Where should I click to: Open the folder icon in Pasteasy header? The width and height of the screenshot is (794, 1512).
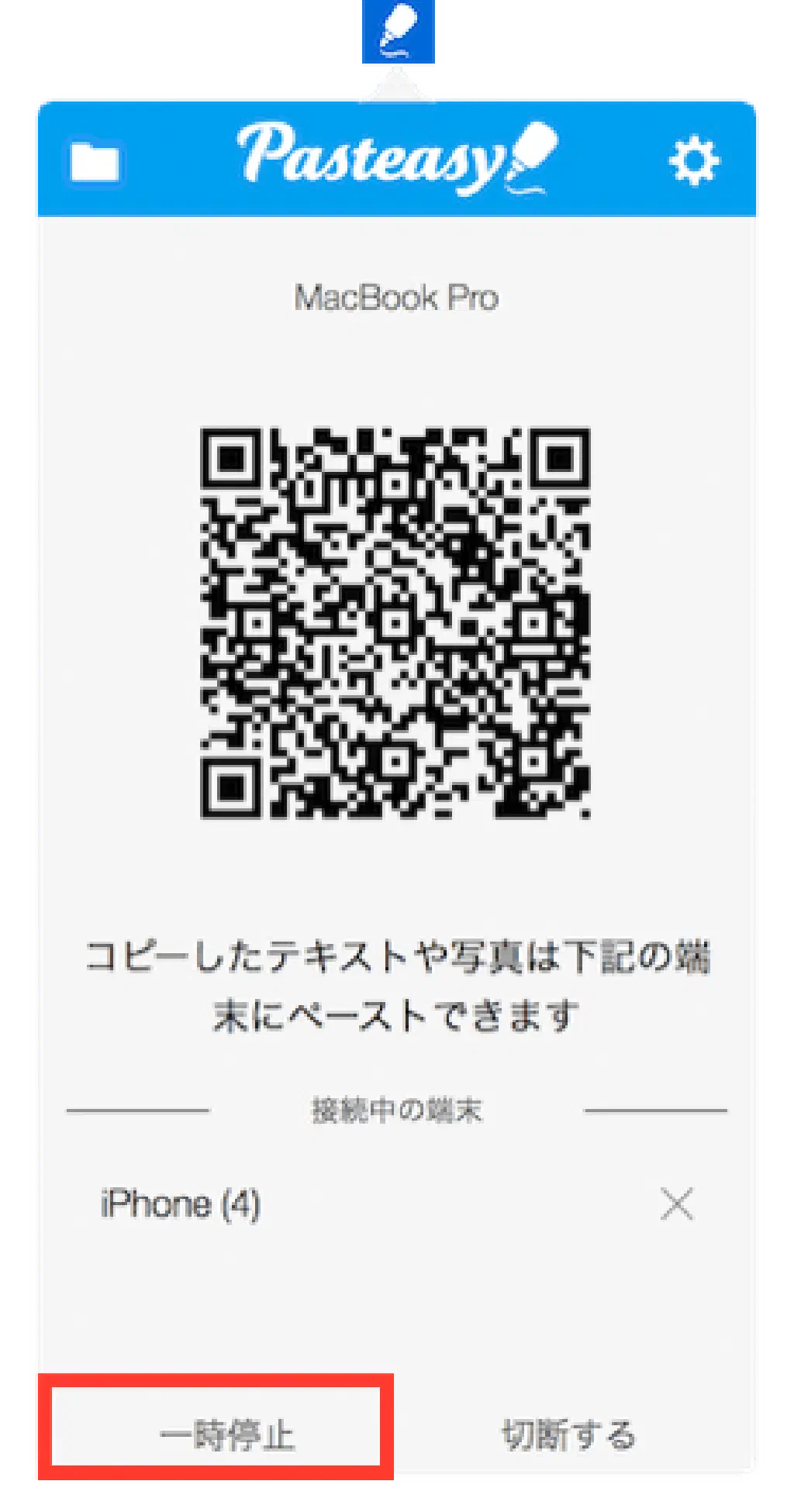pos(95,161)
